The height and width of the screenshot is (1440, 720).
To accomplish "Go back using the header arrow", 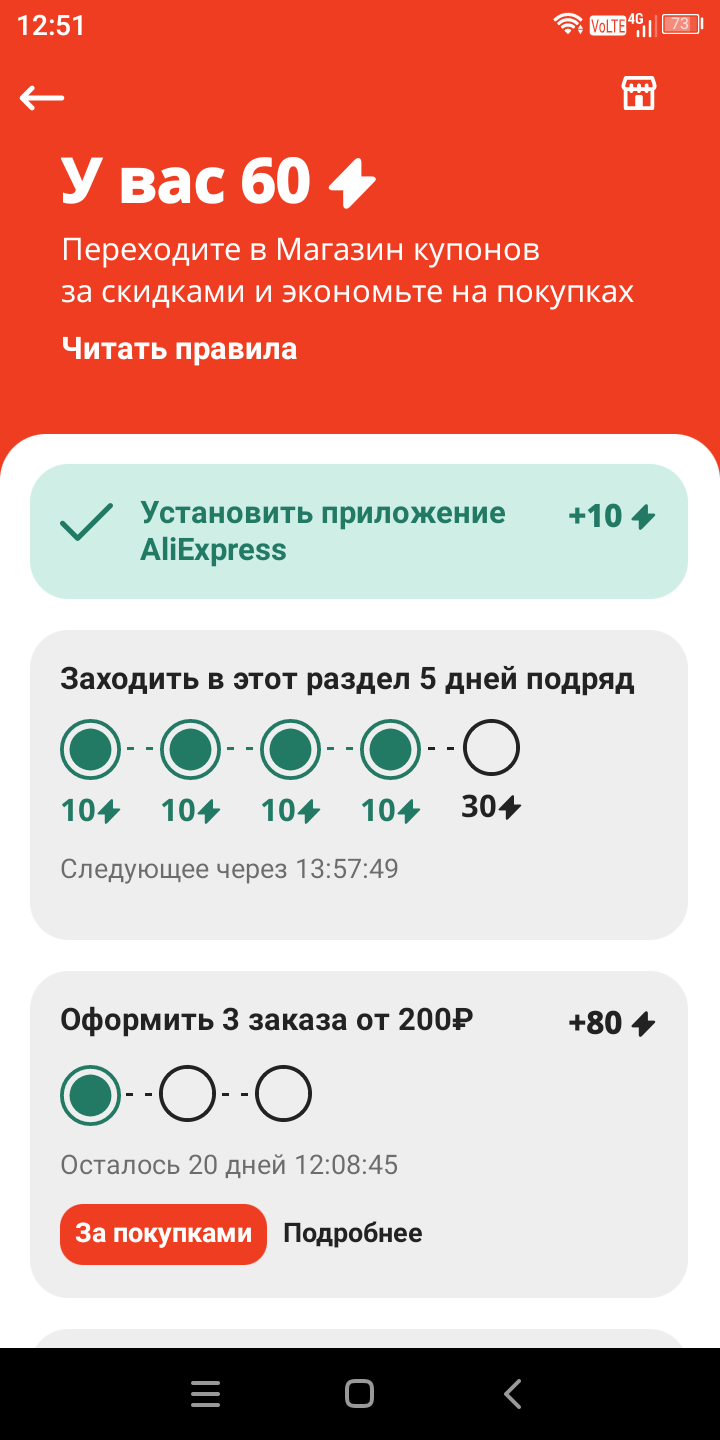I will (x=42, y=97).
